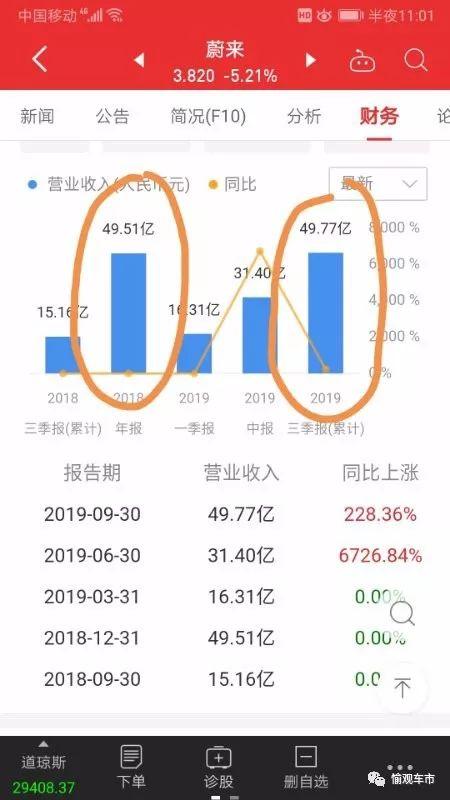Select the 财务 tab
This screenshot has width=450, height=800.
tap(379, 116)
